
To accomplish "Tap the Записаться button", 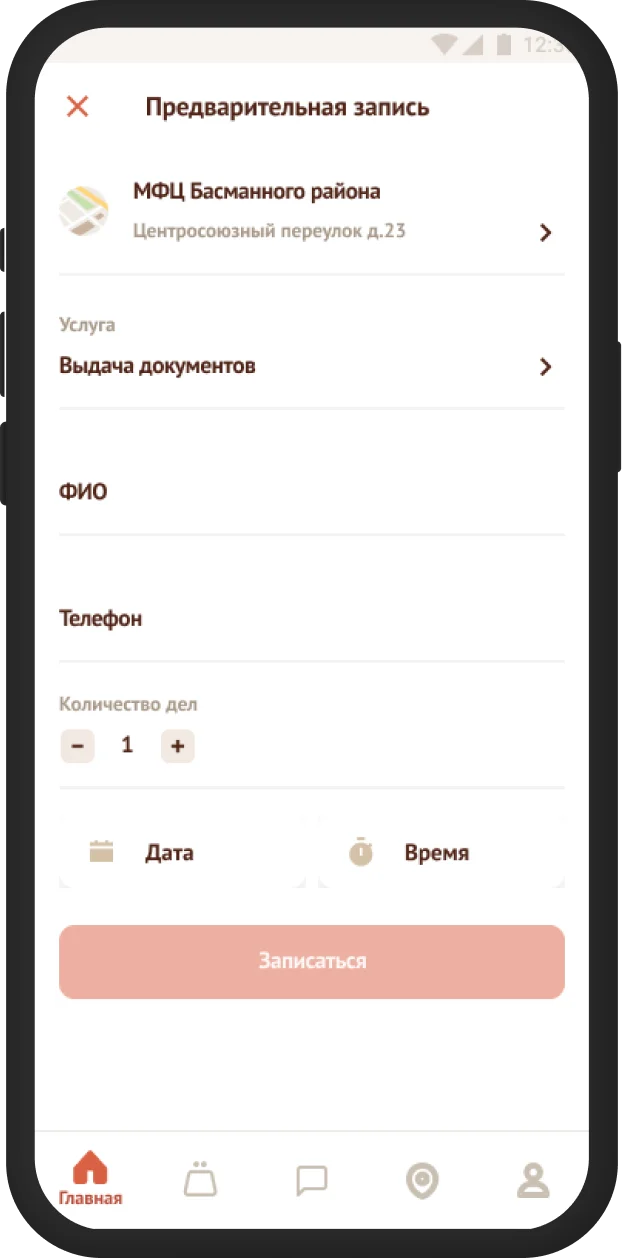I will [x=311, y=962].
